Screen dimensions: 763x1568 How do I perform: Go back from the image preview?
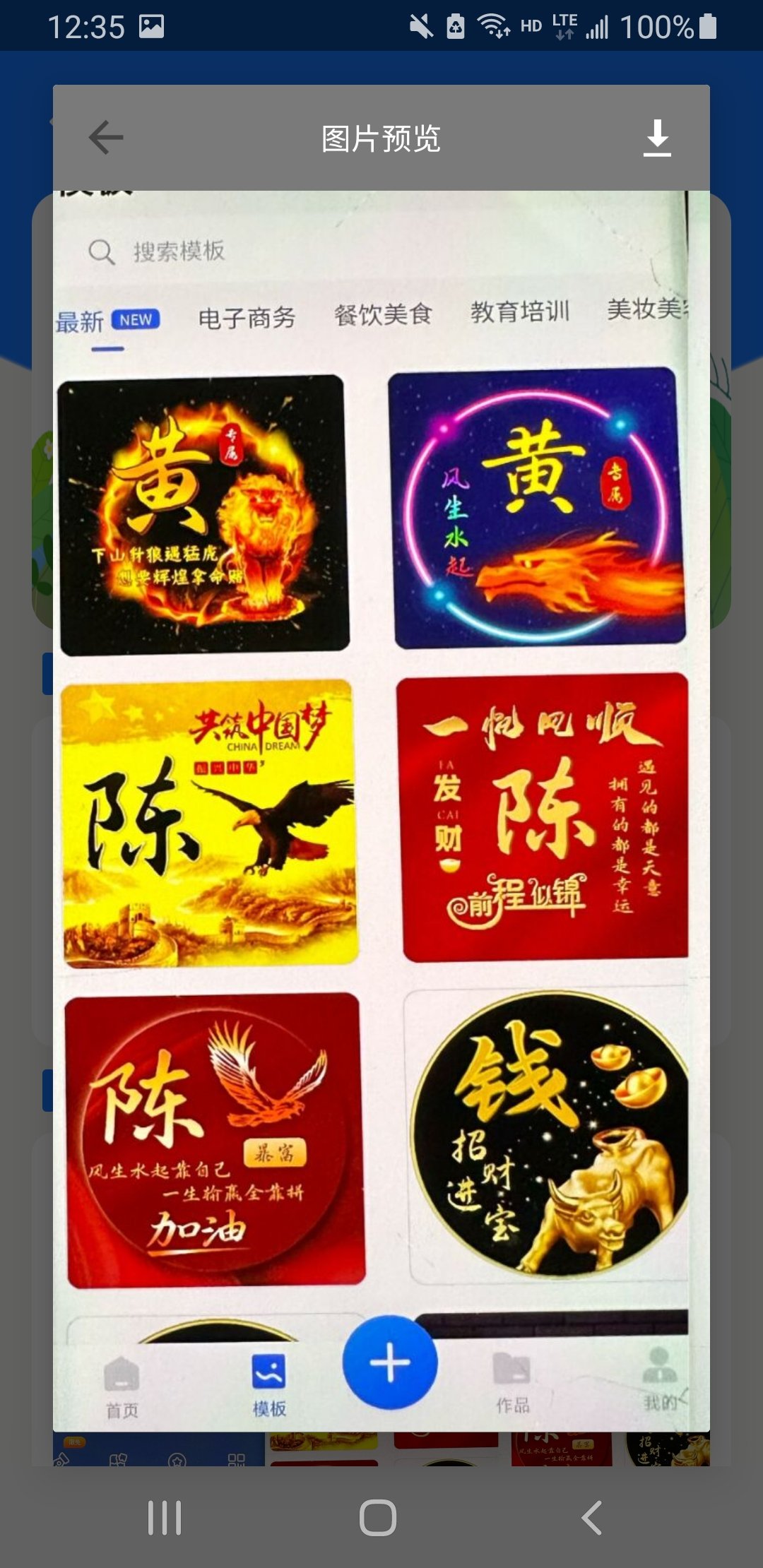(106, 138)
